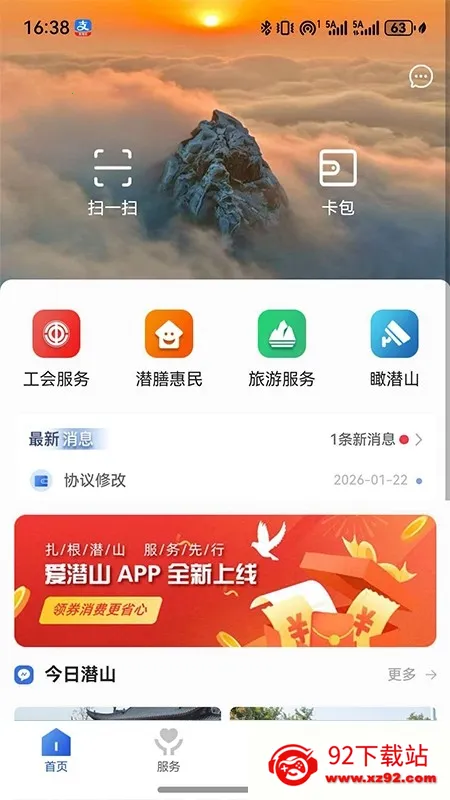Open 旅游服务
The image size is (450, 800).
(x=282, y=348)
